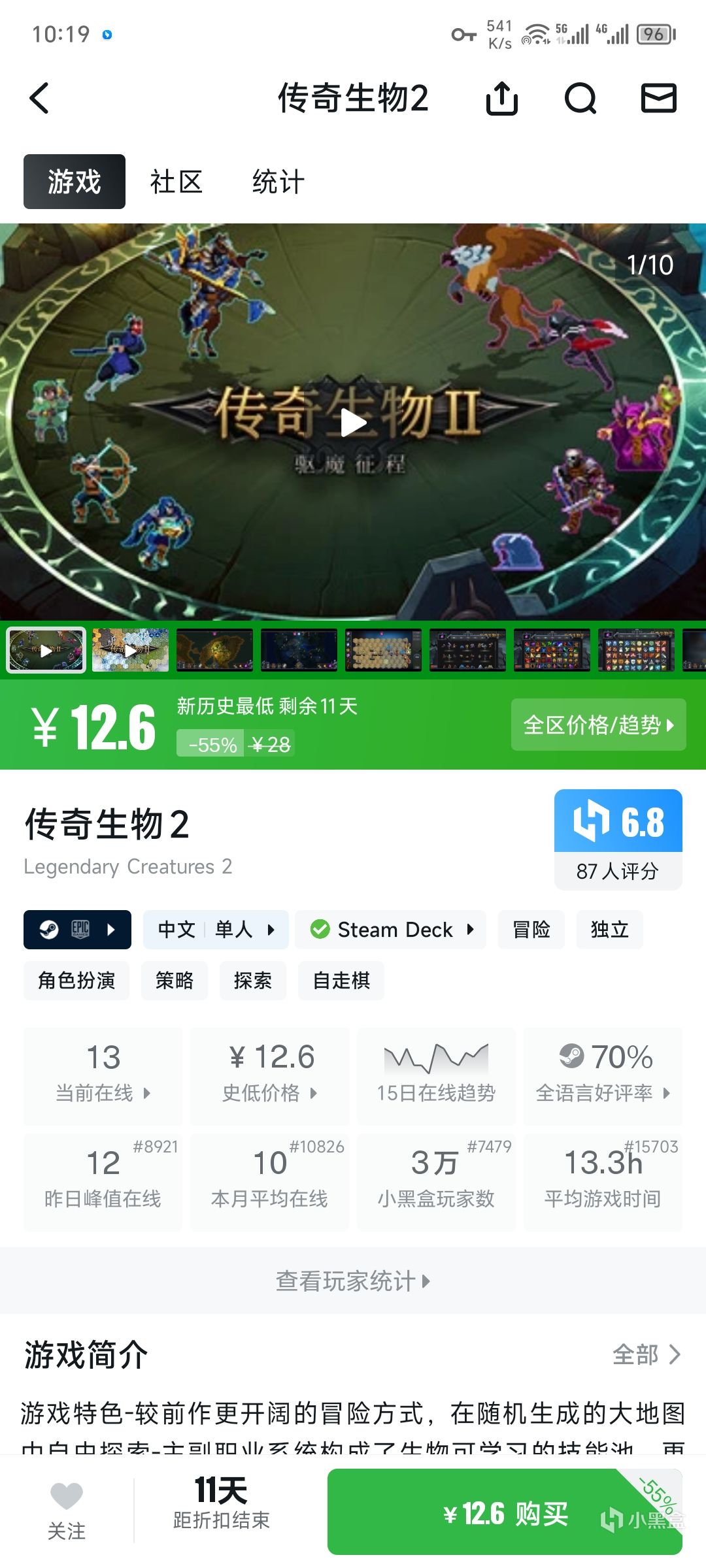This screenshot has height=1568, width=706.
Task: Tap ¥12.6 购买 to buy the game
Action: click(505, 1512)
